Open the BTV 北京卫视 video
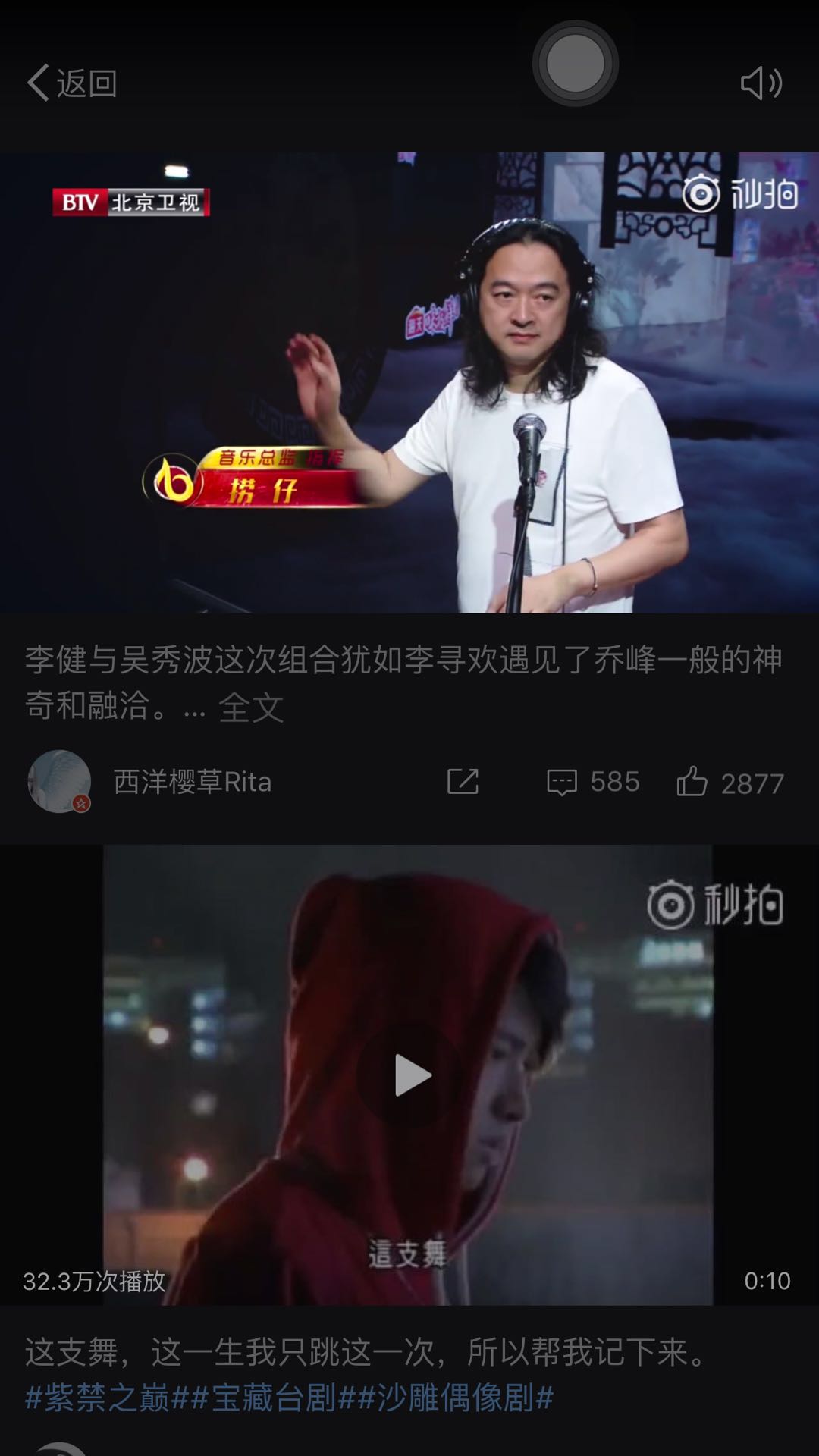The image size is (819, 1456). [x=409, y=382]
